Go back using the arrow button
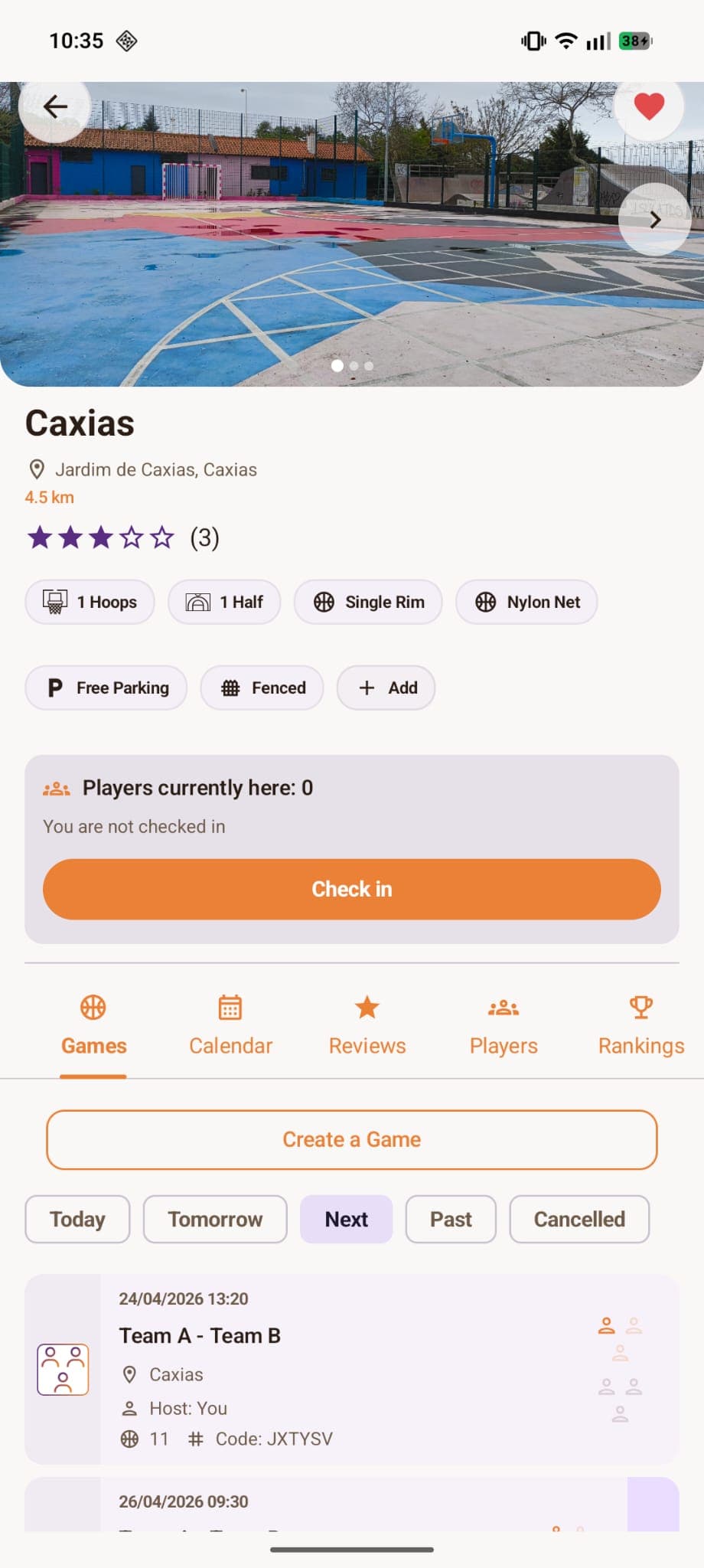The width and height of the screenshot is (704, 1568). [54, 106]
